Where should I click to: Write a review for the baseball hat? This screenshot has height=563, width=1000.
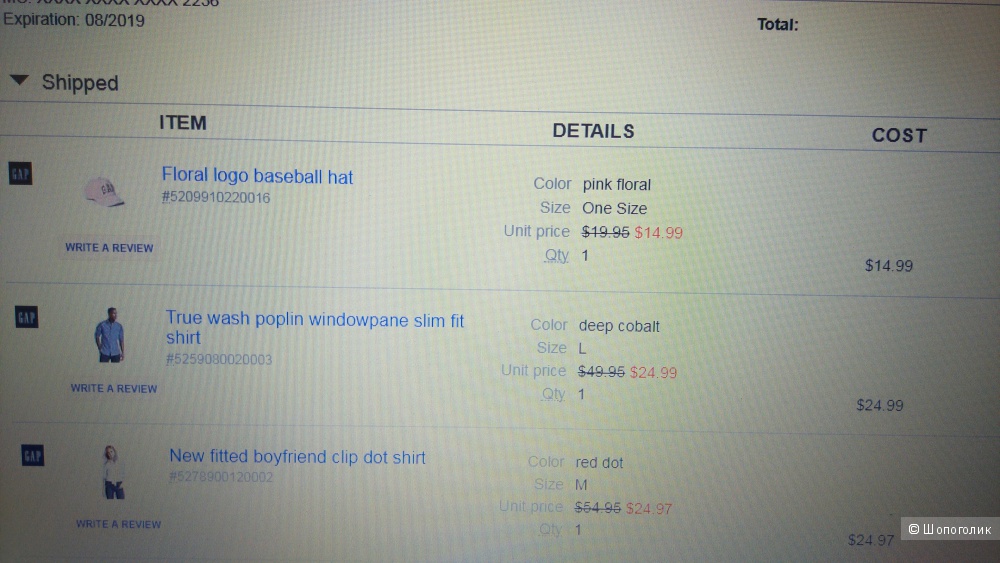[x=109, y=247]
